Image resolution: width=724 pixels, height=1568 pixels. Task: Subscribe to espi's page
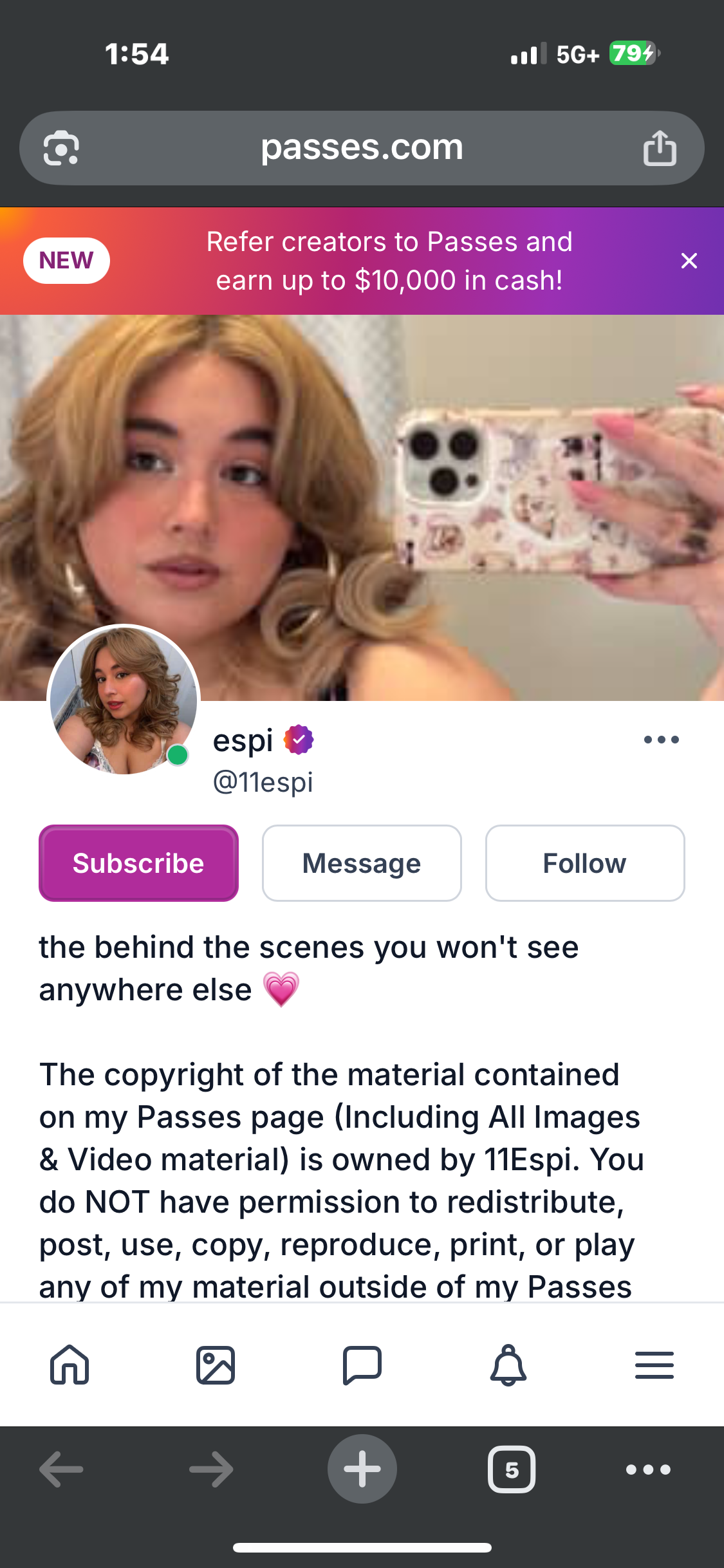click(138, 863)
